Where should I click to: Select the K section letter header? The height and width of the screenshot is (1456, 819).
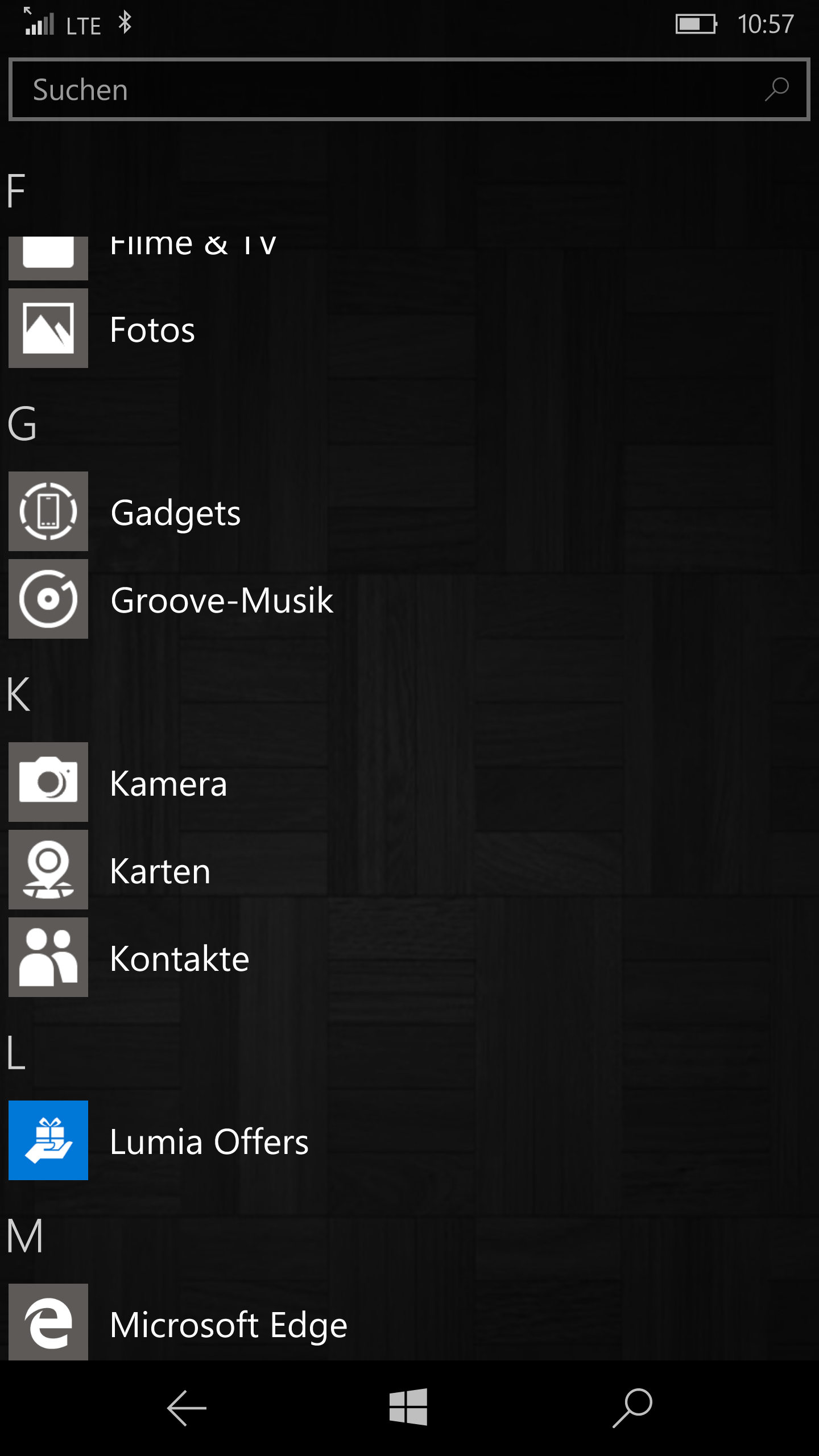(x=18, y=694)
